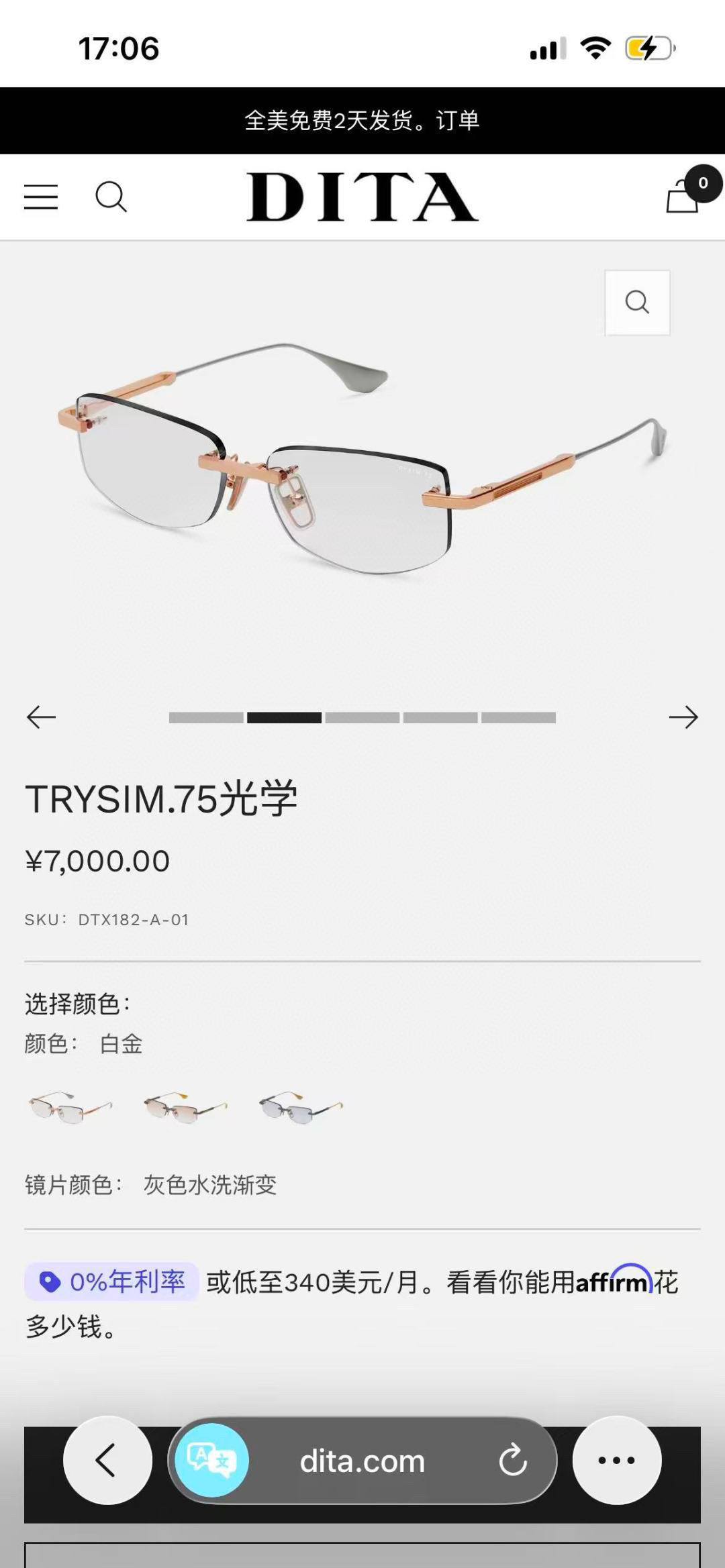Select the first rose-gold color variant
The image size is (725, 1568).
pyautogui.click(x=70, y=1107)
